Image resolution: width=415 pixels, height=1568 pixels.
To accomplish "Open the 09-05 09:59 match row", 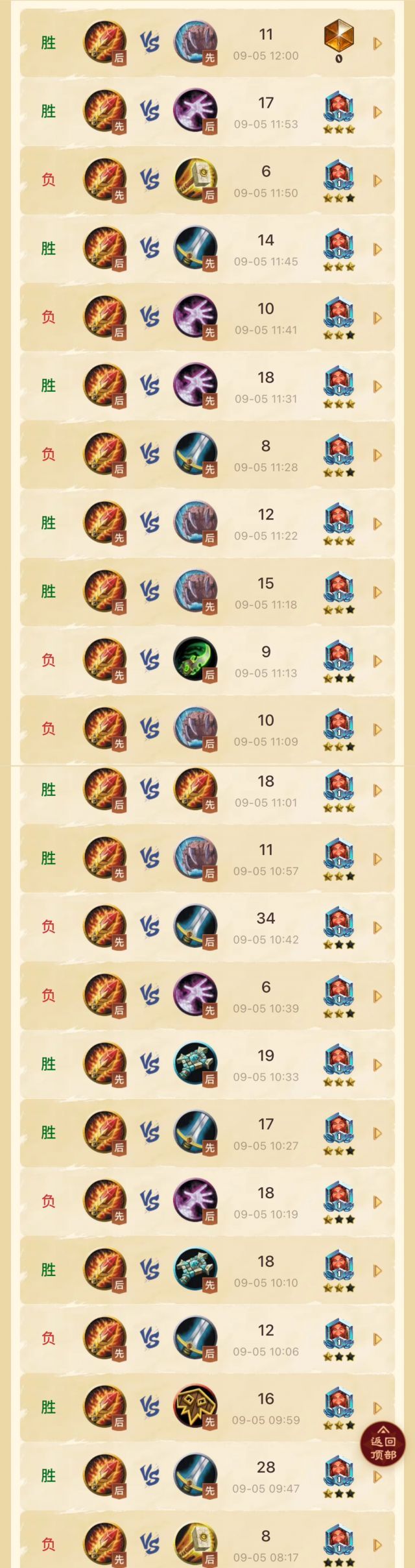I will [207, 1408].
